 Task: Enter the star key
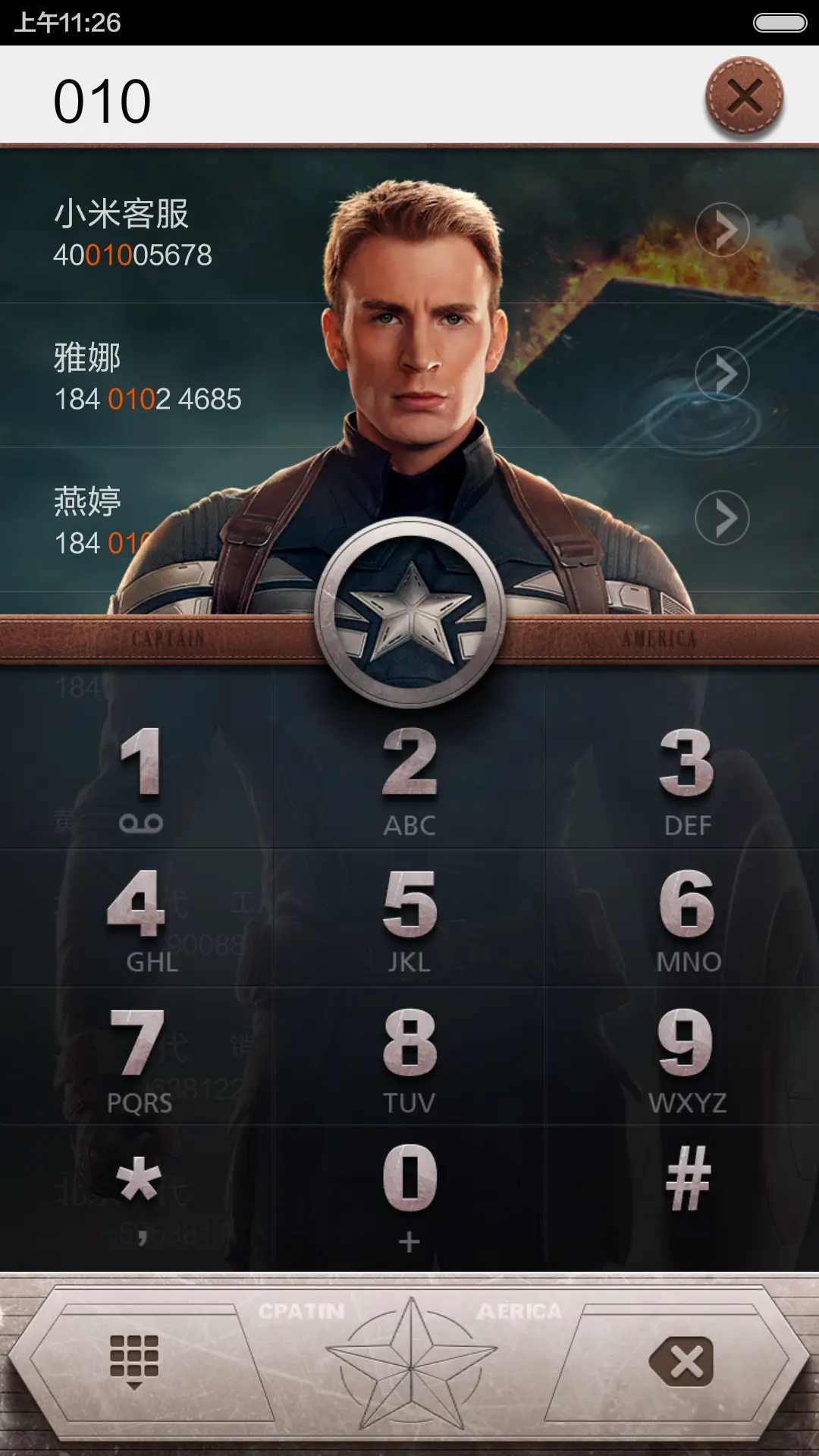coord(140,1194)
